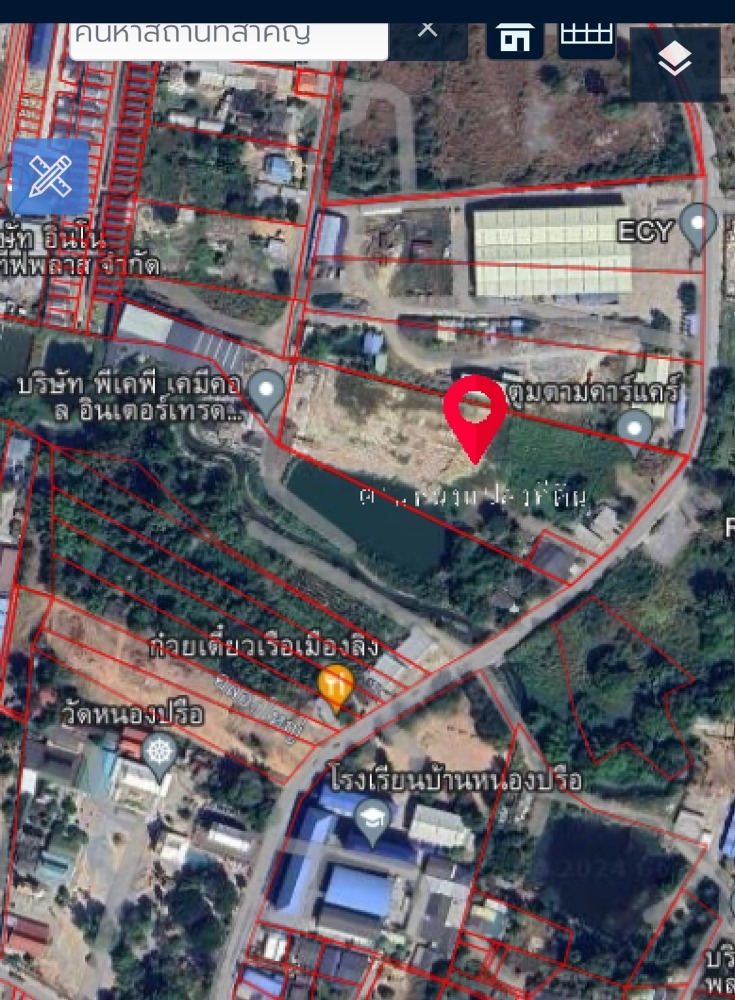Open the map layers button
The height and width of the screenshot is (1000, 735).
pos(675,62)
